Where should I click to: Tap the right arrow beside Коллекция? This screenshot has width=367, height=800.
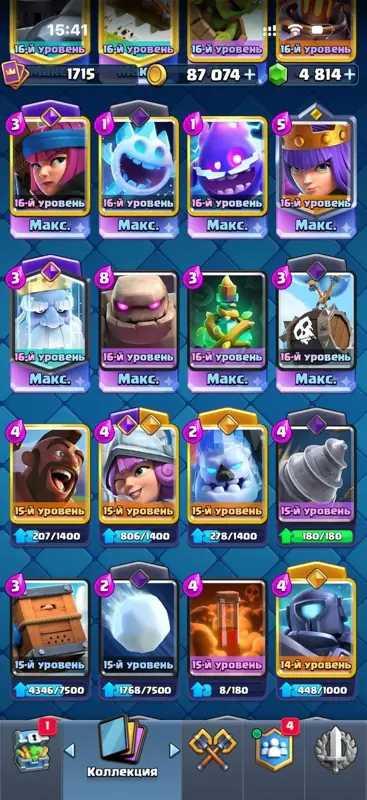tap(175, 749)
